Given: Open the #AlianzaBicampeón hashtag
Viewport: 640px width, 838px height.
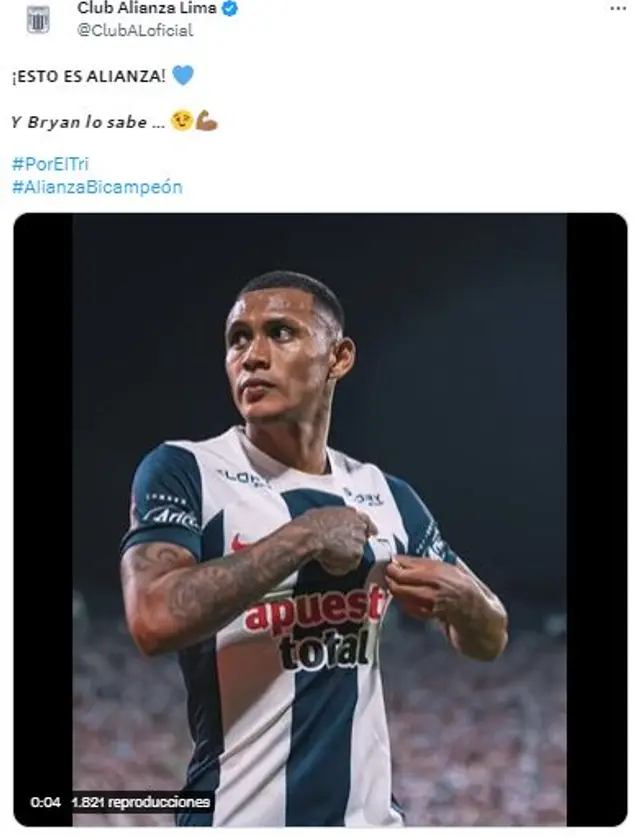Looking at the screenshot, I should (97, 186).
